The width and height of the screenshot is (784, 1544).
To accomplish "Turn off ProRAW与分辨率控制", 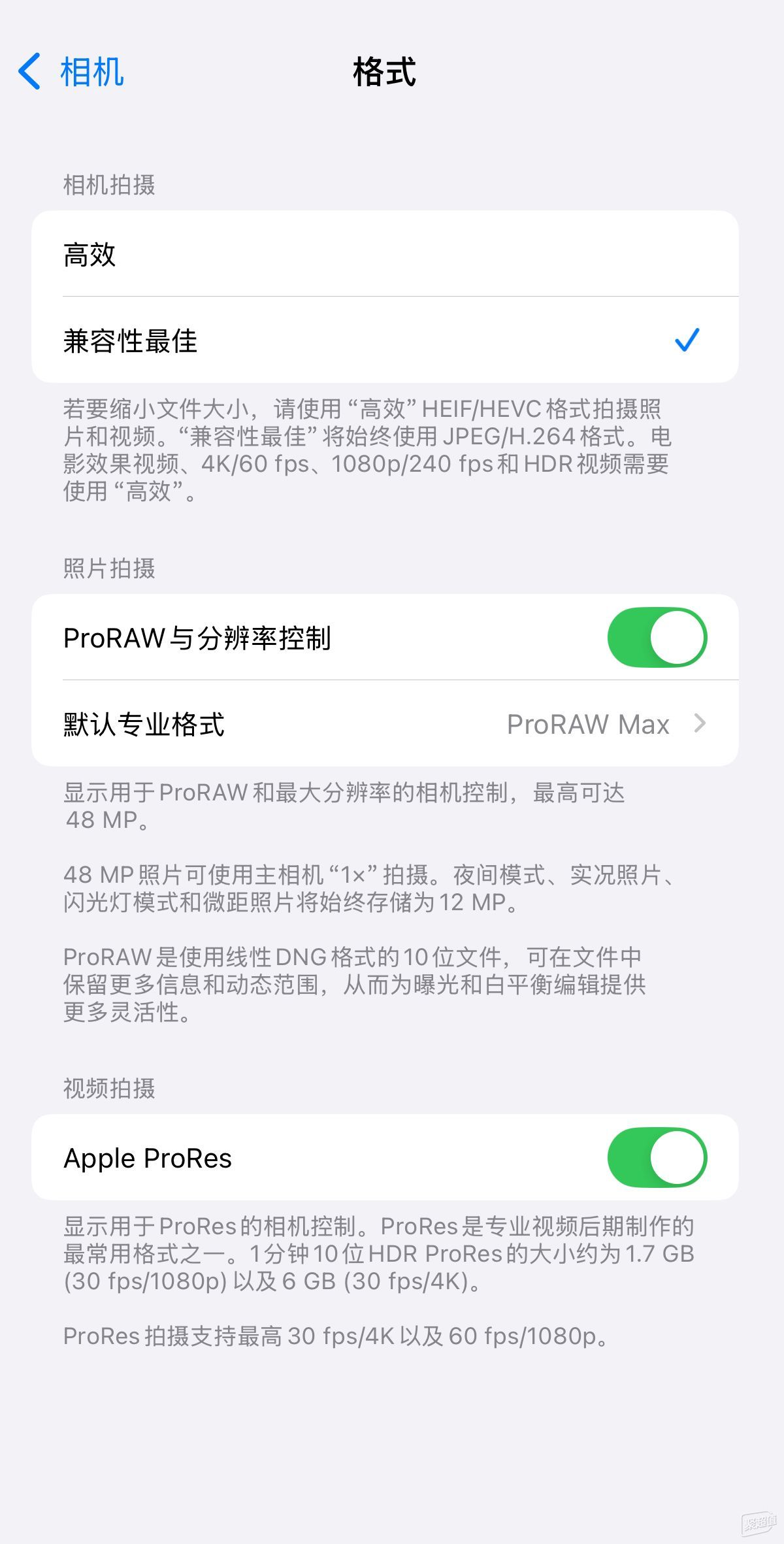I will coord(657,638).
